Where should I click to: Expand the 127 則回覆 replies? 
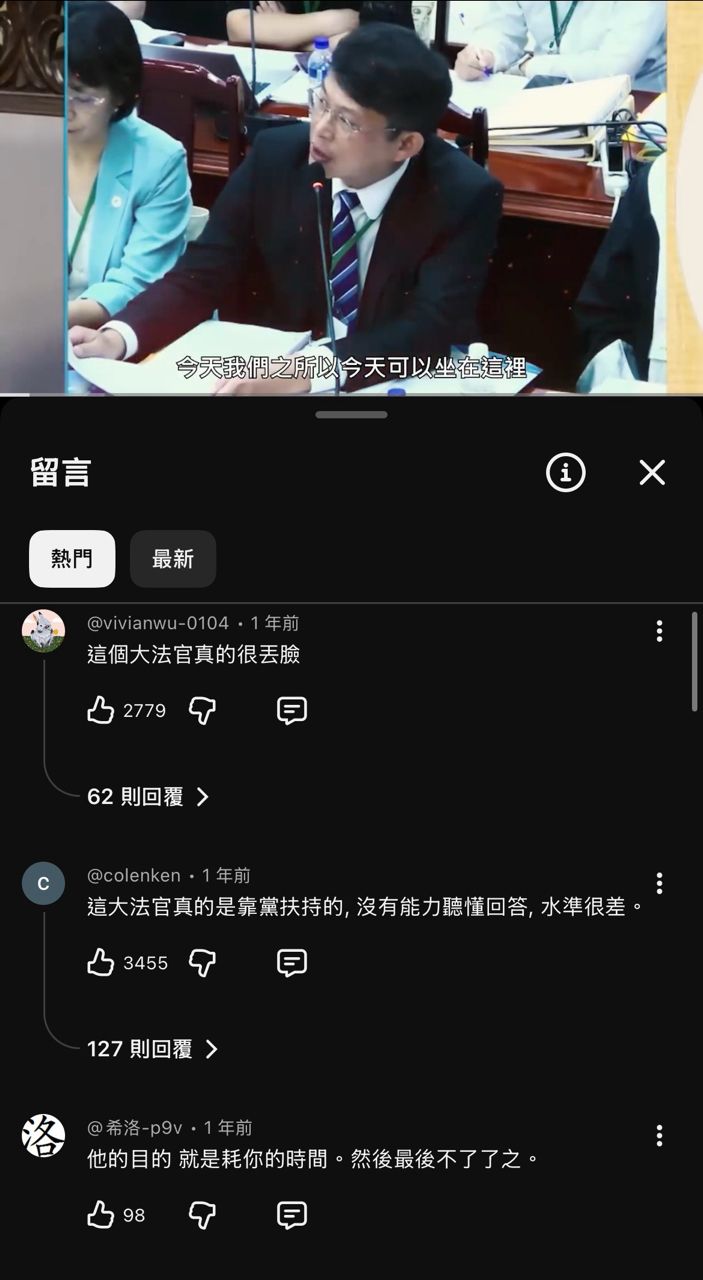pos(152,1049)
